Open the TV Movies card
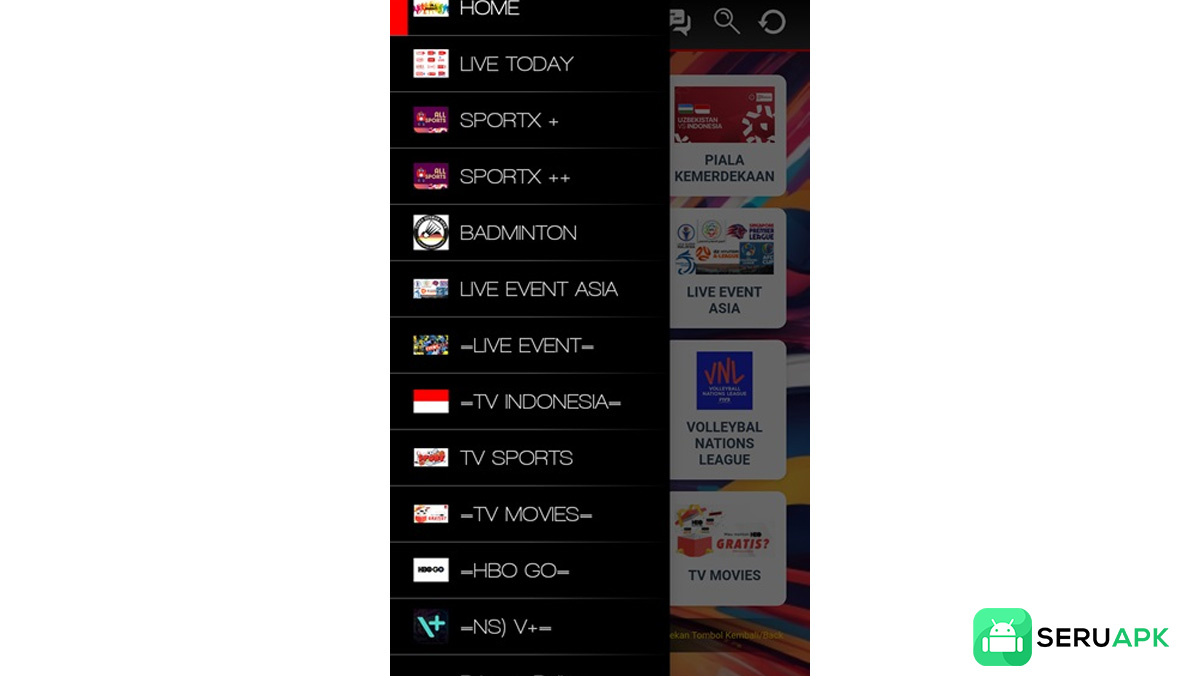This screenshot has width=1200, height=676. (x=726, y=546)
